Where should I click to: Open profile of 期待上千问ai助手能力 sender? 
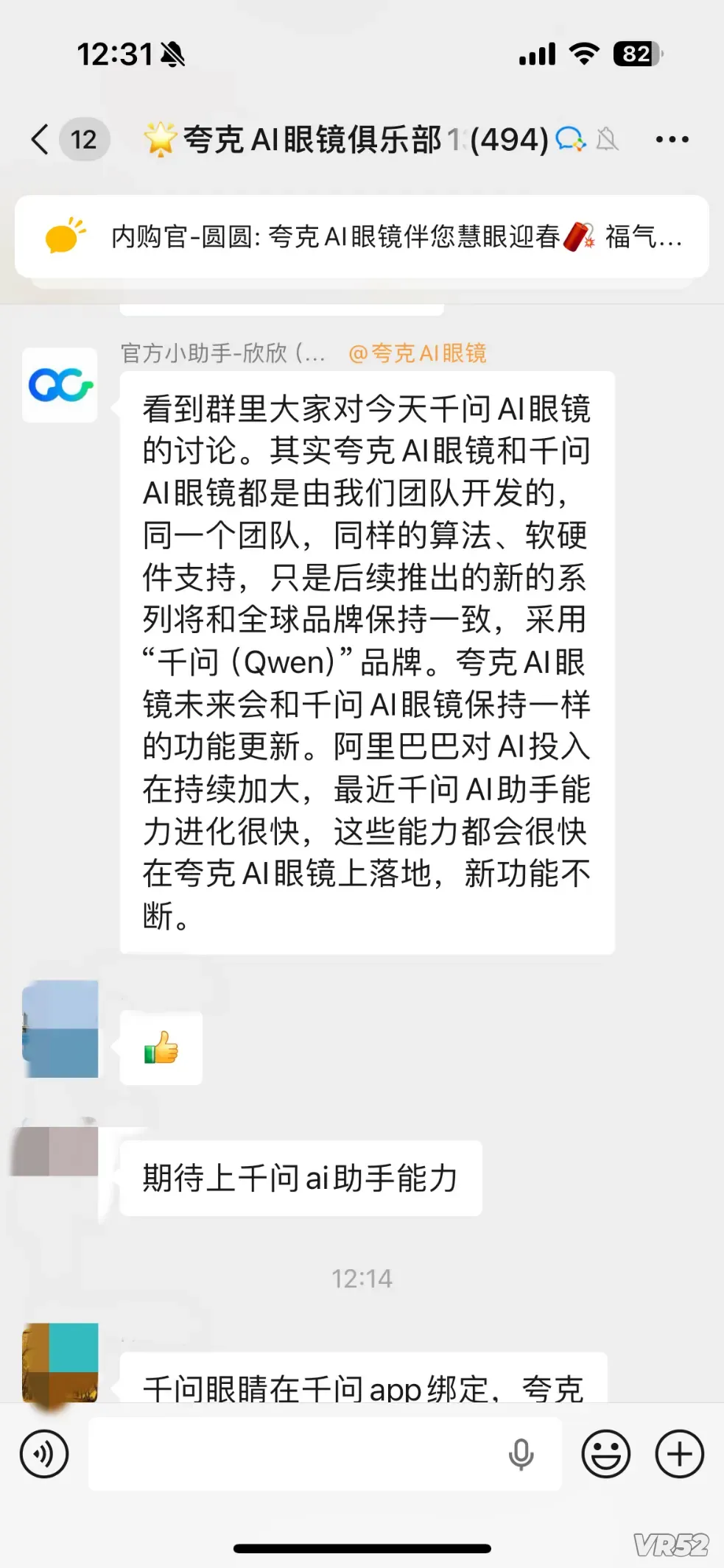[60, 1151]
